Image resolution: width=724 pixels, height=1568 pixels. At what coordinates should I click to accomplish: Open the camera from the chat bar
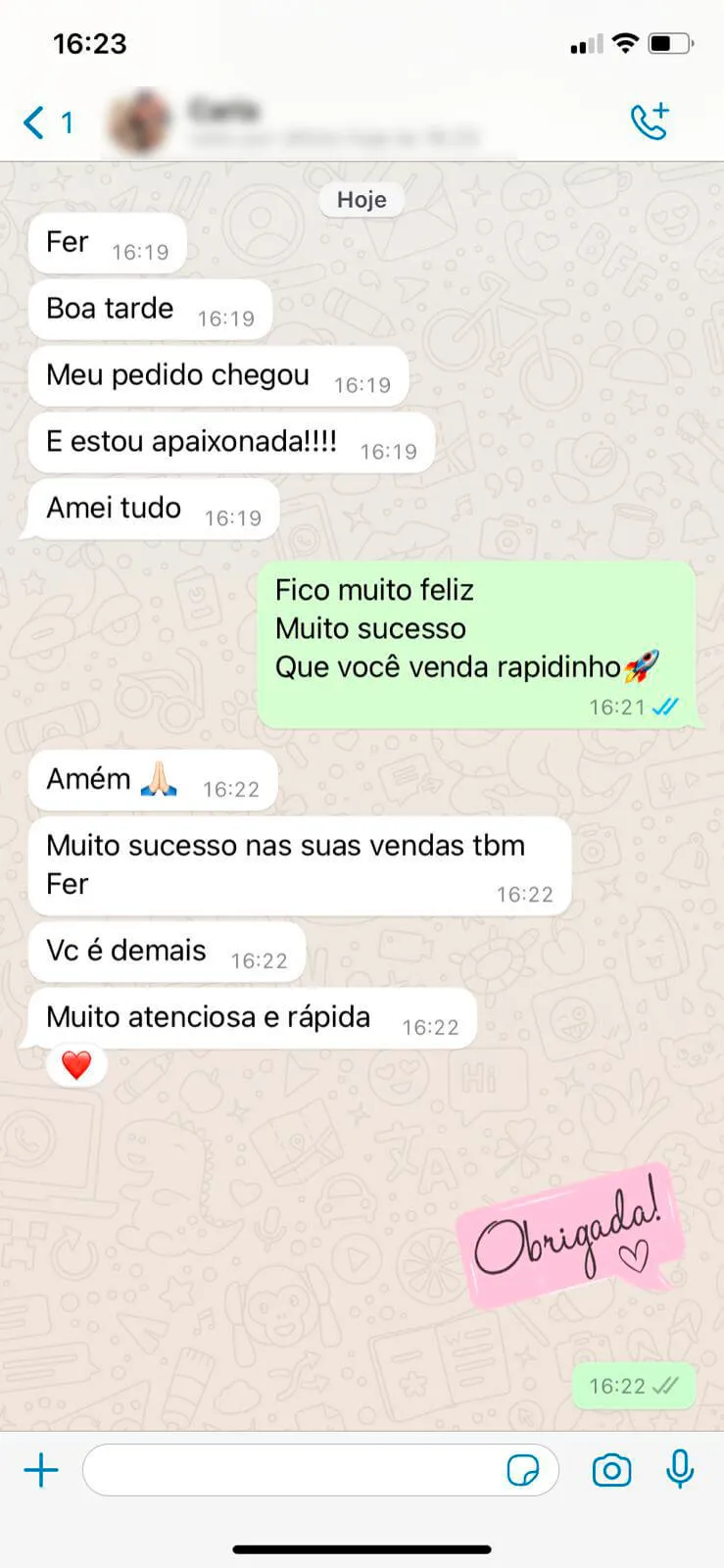pos(610,1470)
